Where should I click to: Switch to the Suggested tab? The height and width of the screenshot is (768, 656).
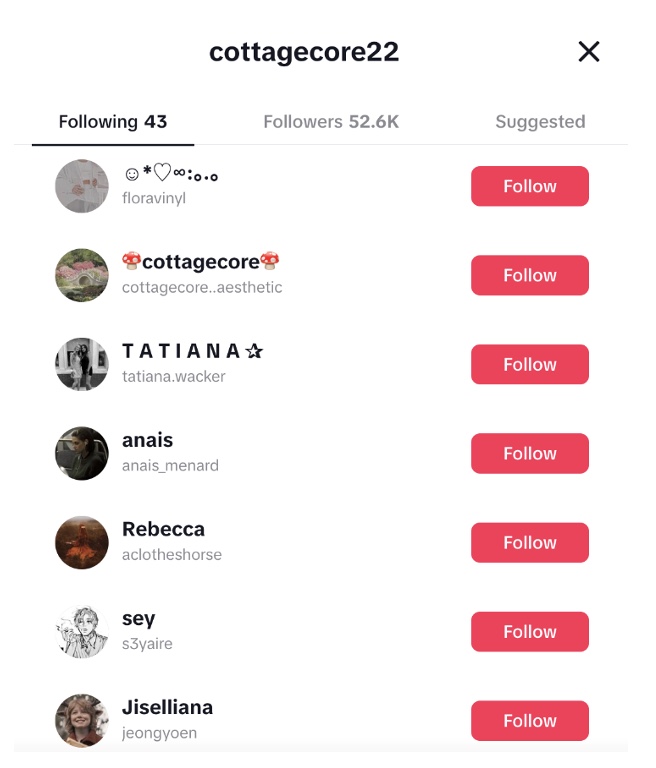click(x=540, y=122)
